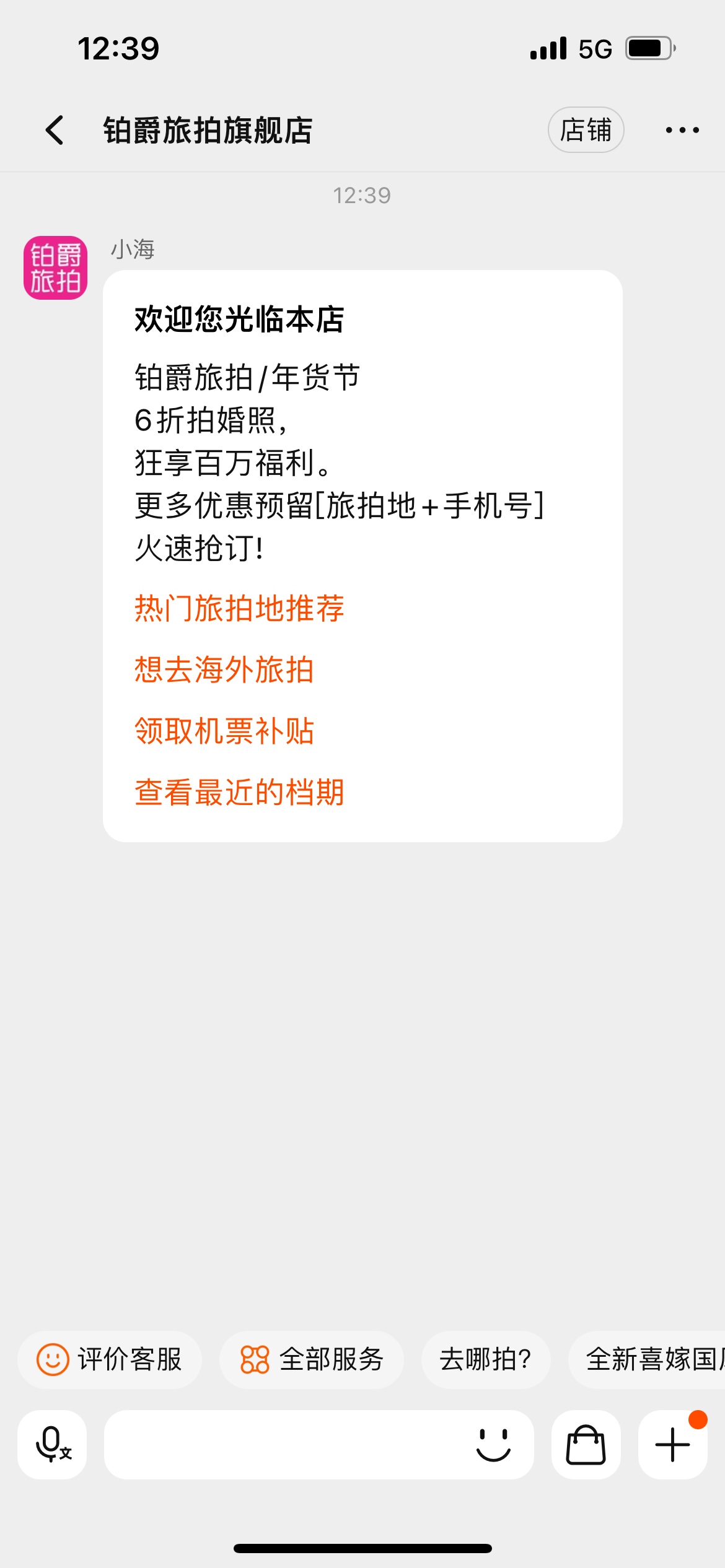Open the emoji smiley picker
This screenshot has height=1568, width=725.
point(493,1445)
